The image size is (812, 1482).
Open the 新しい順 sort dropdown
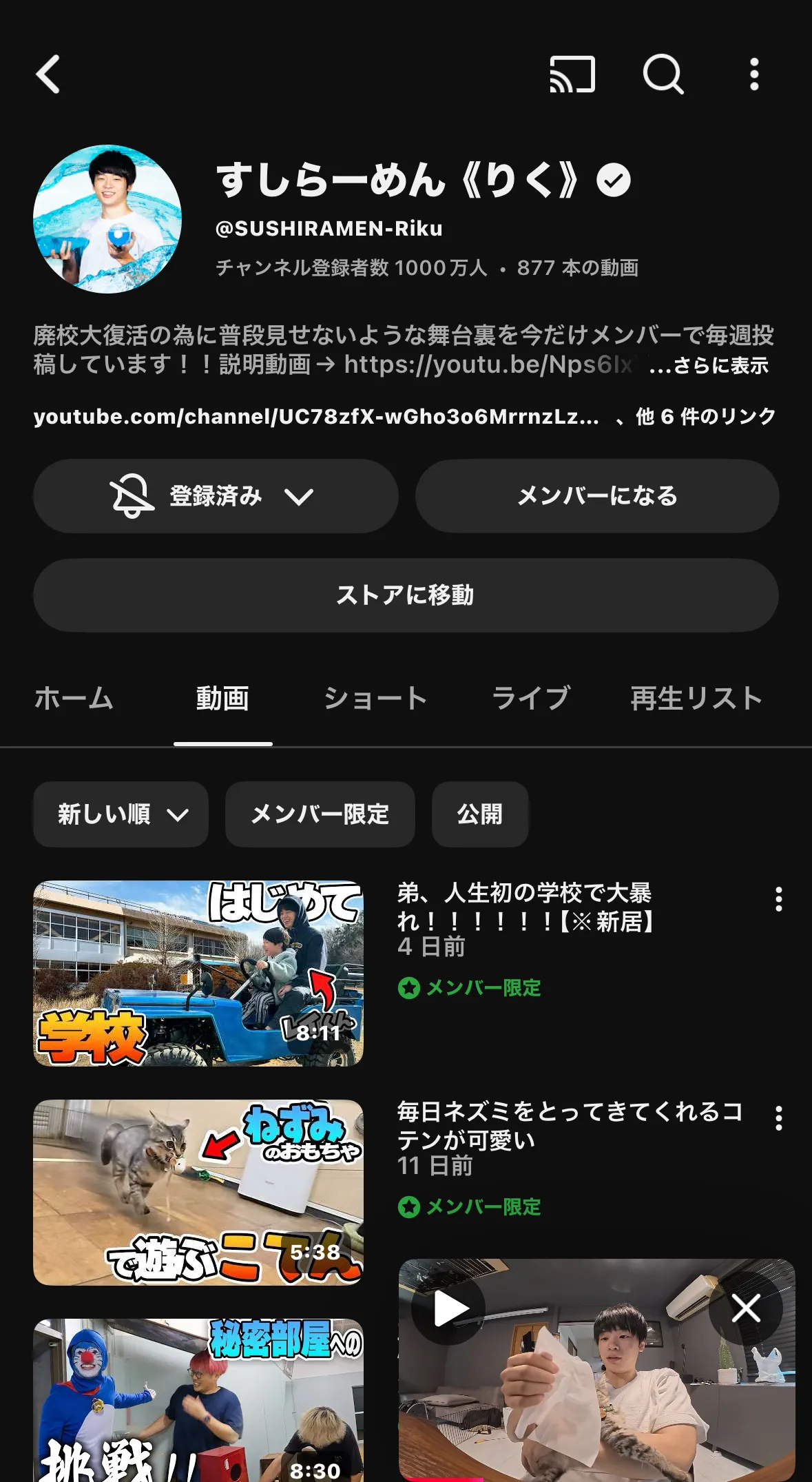[x=121, y=814]
